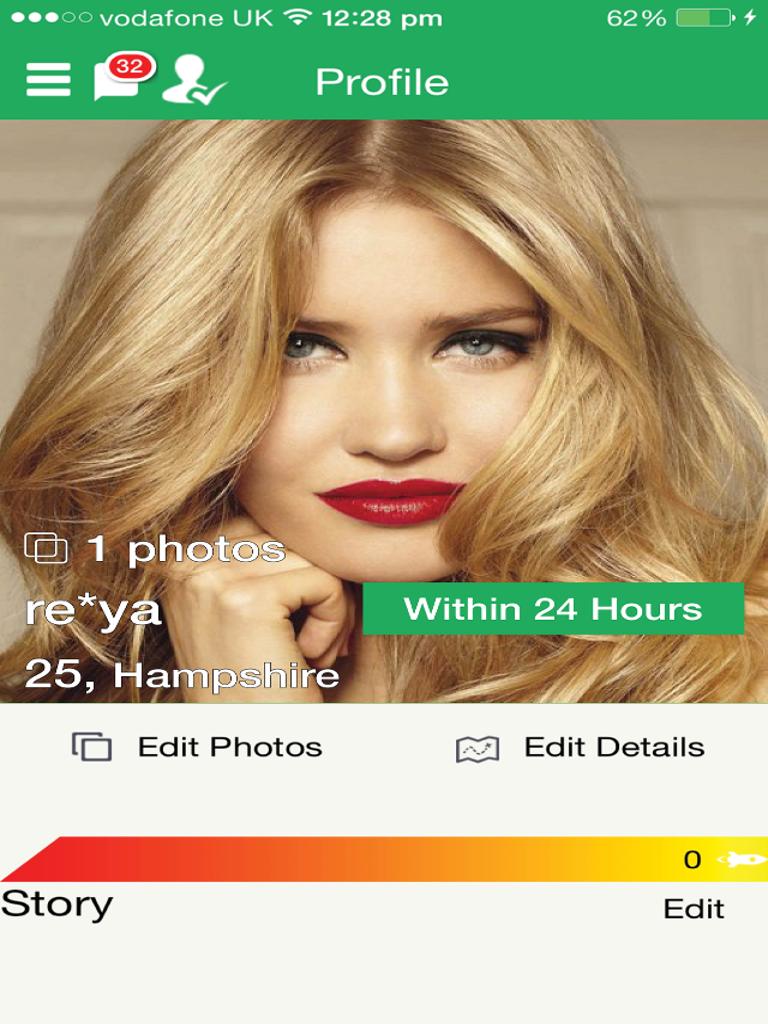This screenshot has width=768, height=1024.
Task: Open Edit Details
Action: 580,747
